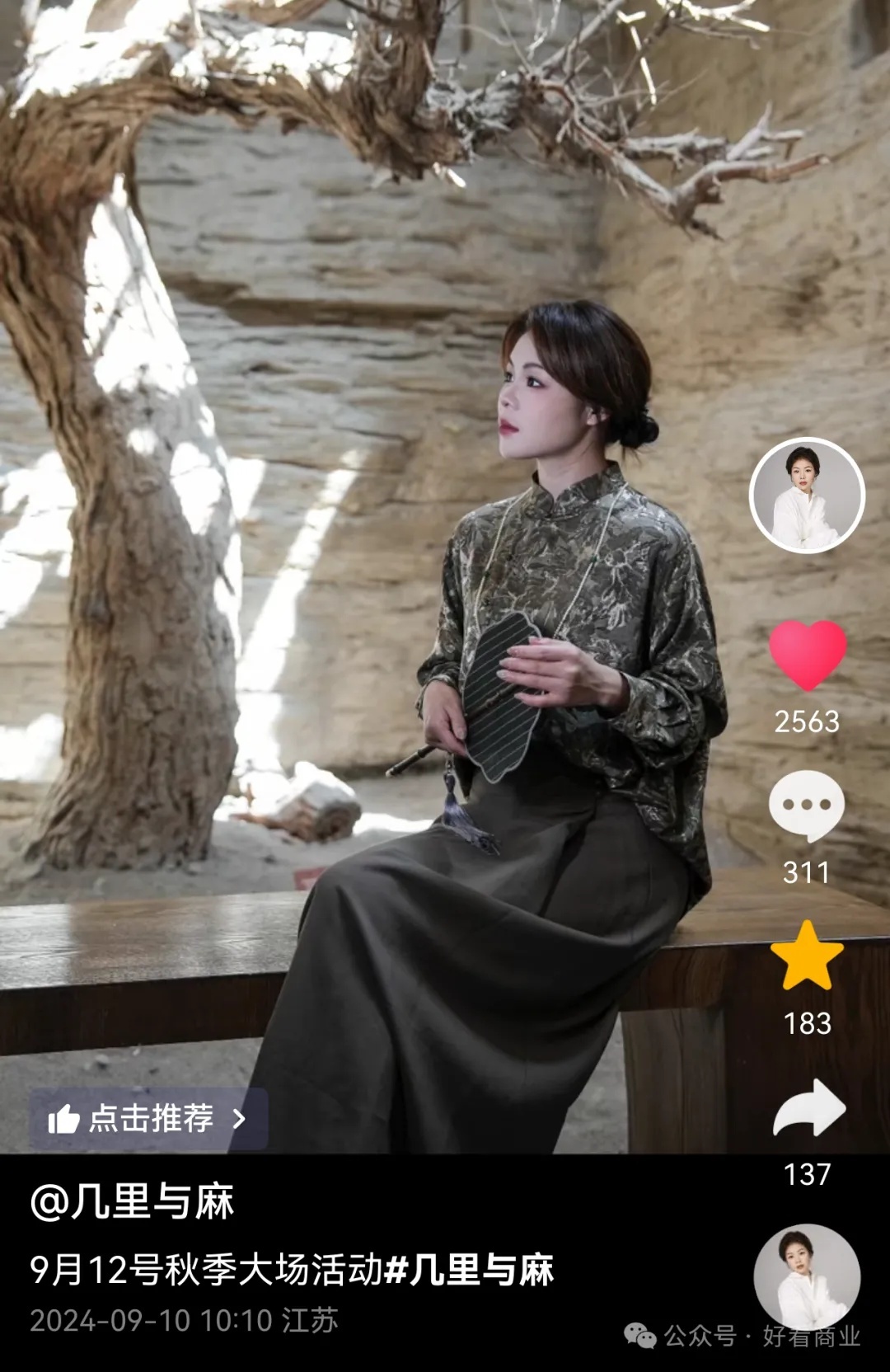Open the @几里与麻 account name
890x1372 pixels.
point(133,1201)
